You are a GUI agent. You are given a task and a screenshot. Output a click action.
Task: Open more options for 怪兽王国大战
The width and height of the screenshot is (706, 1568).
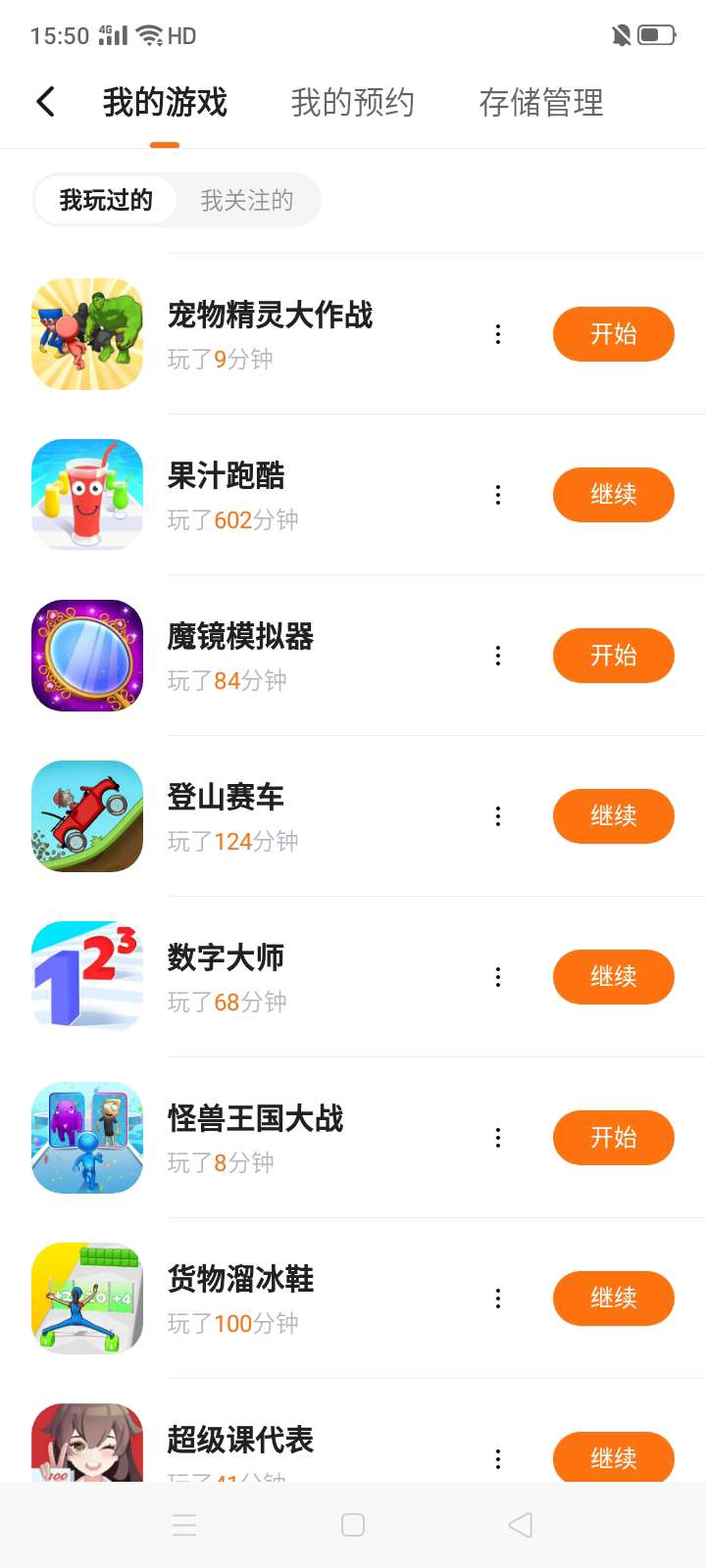[x=498, y=1138]
